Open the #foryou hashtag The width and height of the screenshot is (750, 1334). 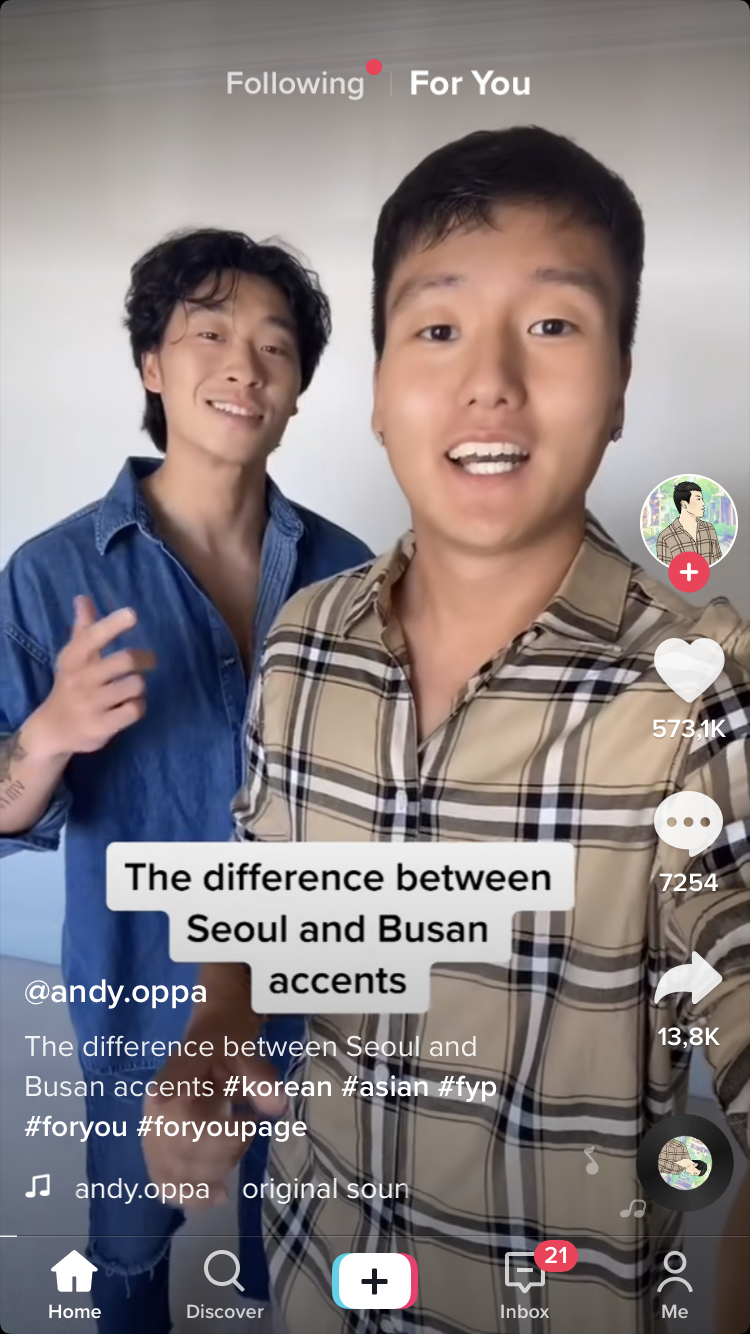click(x=76, y=1127)
